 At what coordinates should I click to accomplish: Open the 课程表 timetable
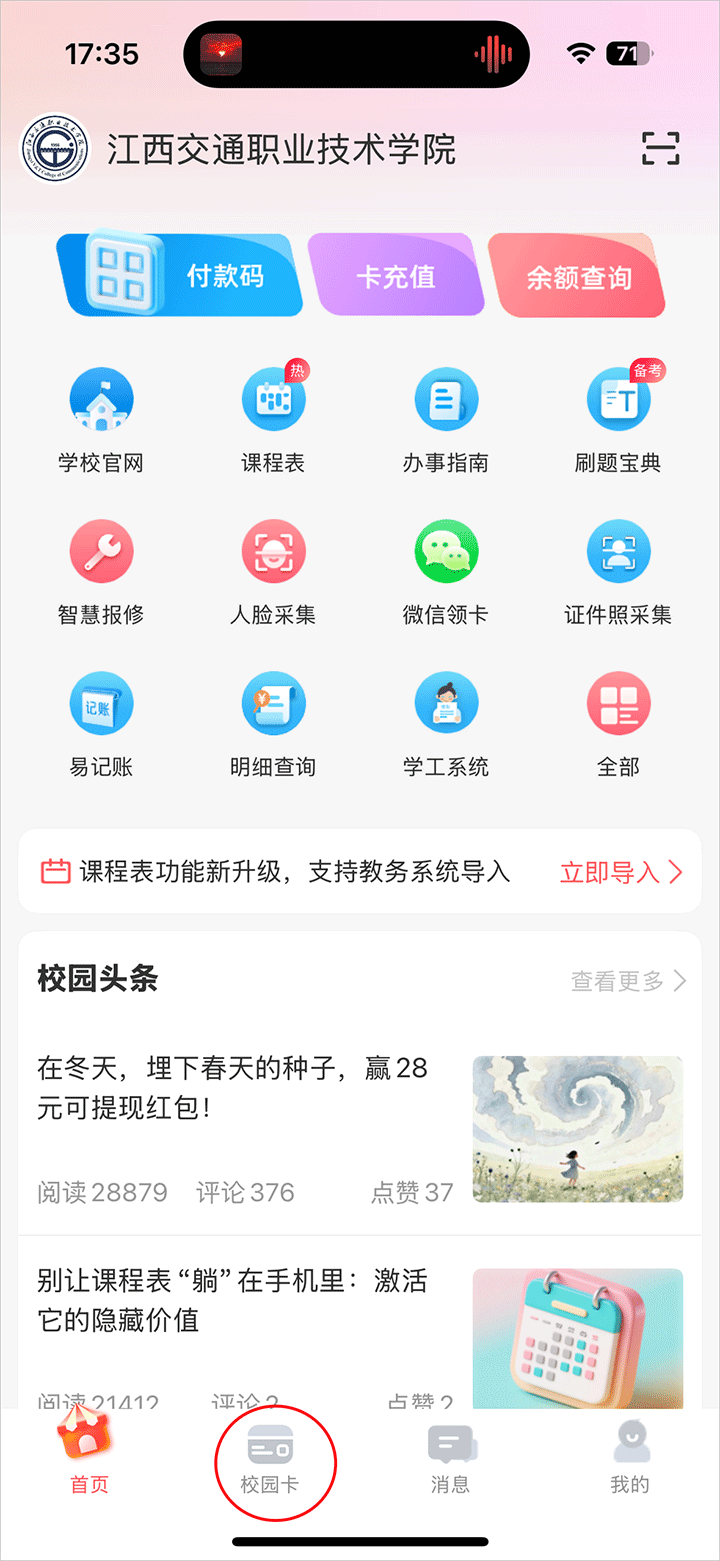(273, 419)
